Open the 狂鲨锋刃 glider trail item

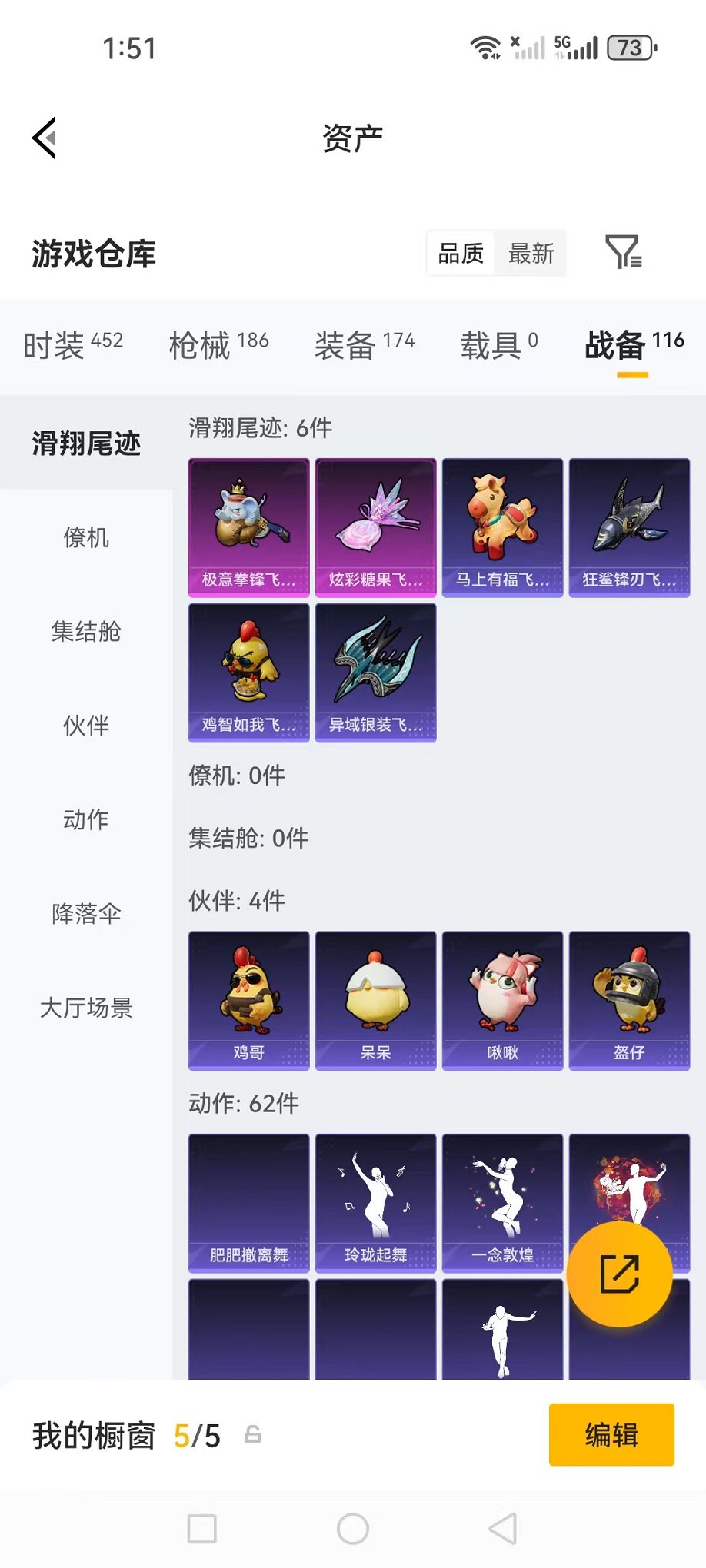629,526
